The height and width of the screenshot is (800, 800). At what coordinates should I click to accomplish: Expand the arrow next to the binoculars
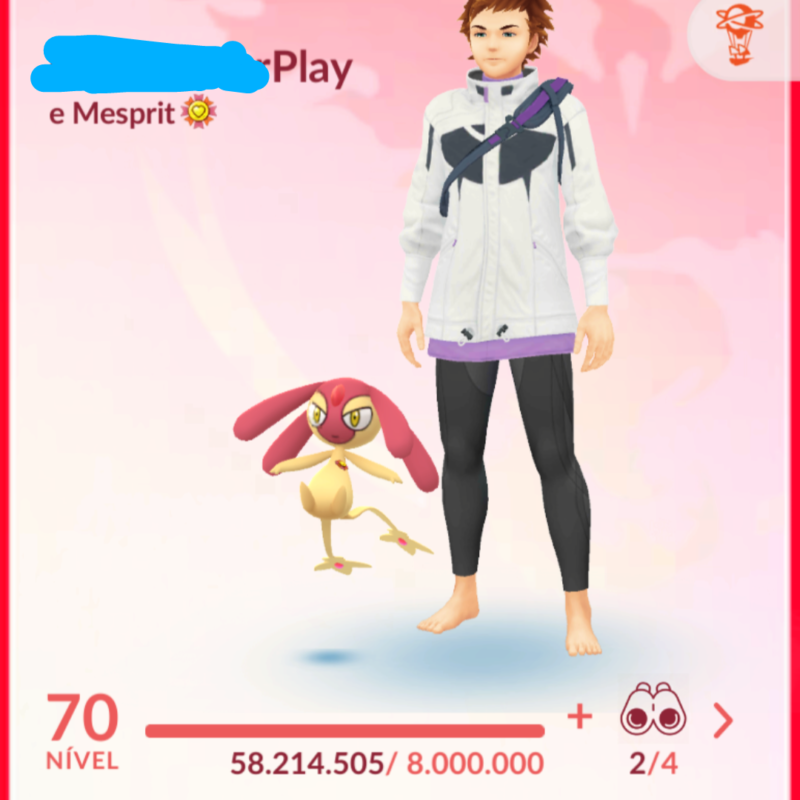pyautogui.click(x=722, y=718)
